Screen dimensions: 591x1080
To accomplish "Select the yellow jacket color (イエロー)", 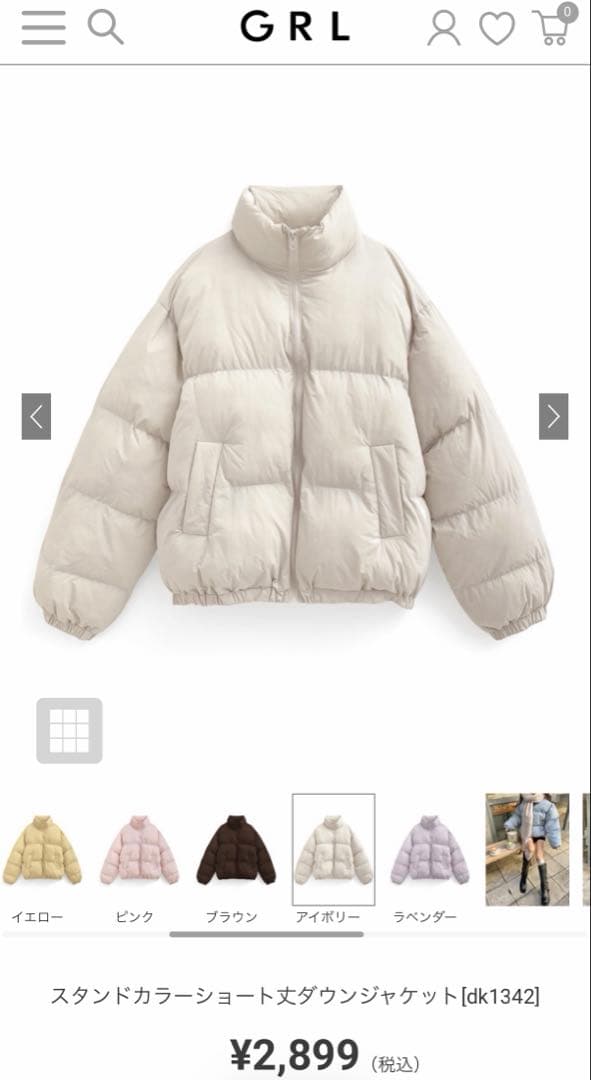I will 41,860.
